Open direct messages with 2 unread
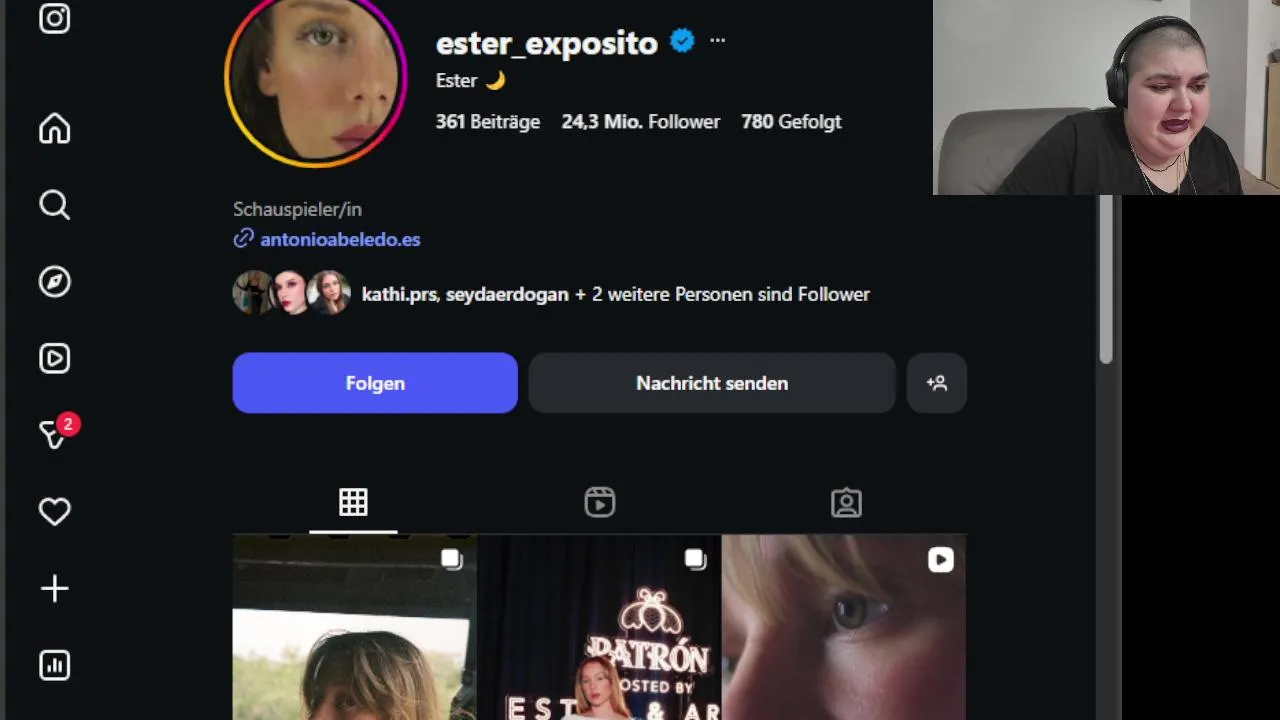Screen dimensions: 1280x720 click(x=54, y=434)
